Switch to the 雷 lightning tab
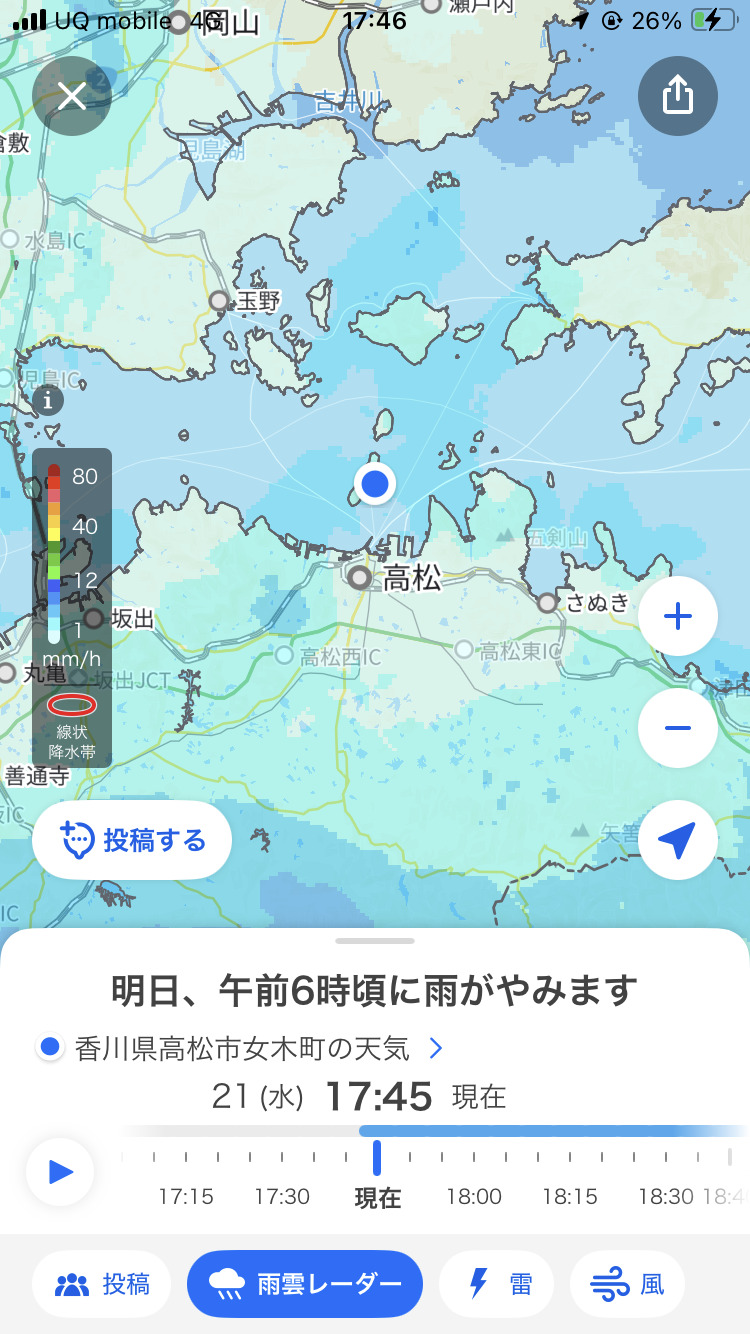 click(x=497, y=1284)
